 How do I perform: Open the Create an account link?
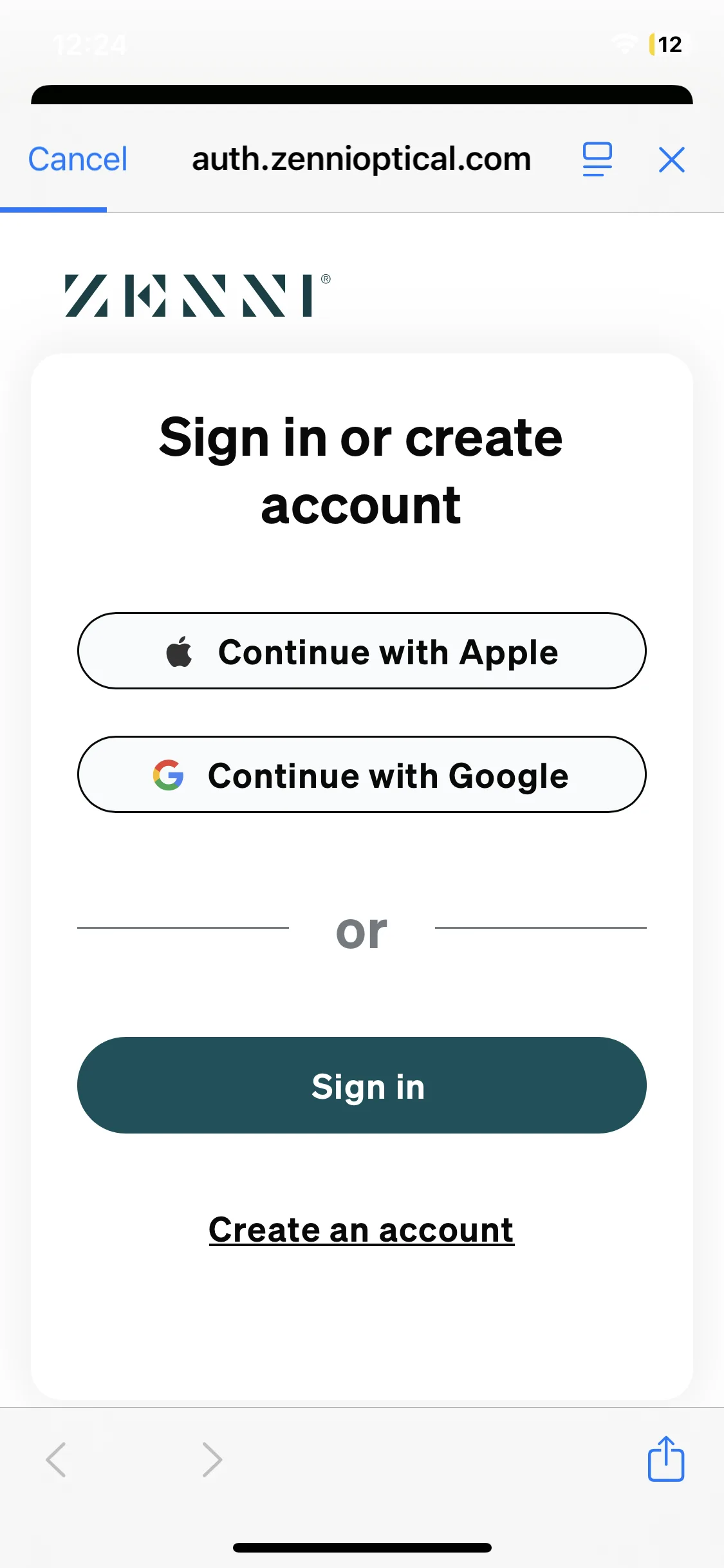coord(362,1229)
